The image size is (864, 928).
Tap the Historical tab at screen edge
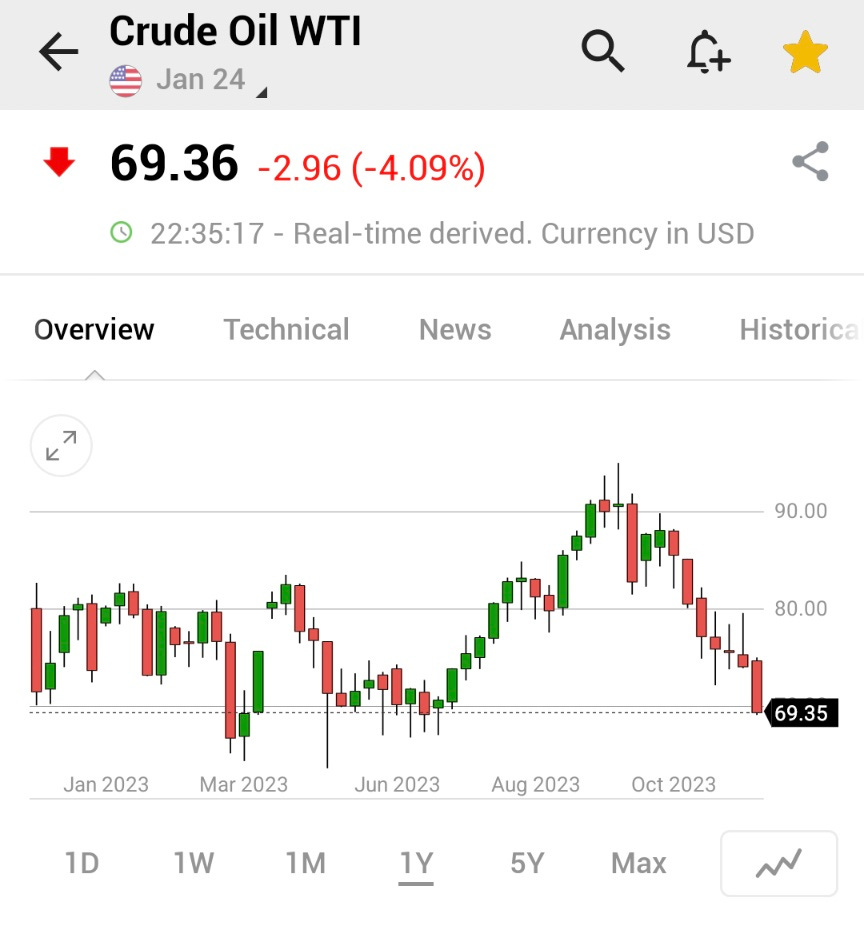click(800, 329)
